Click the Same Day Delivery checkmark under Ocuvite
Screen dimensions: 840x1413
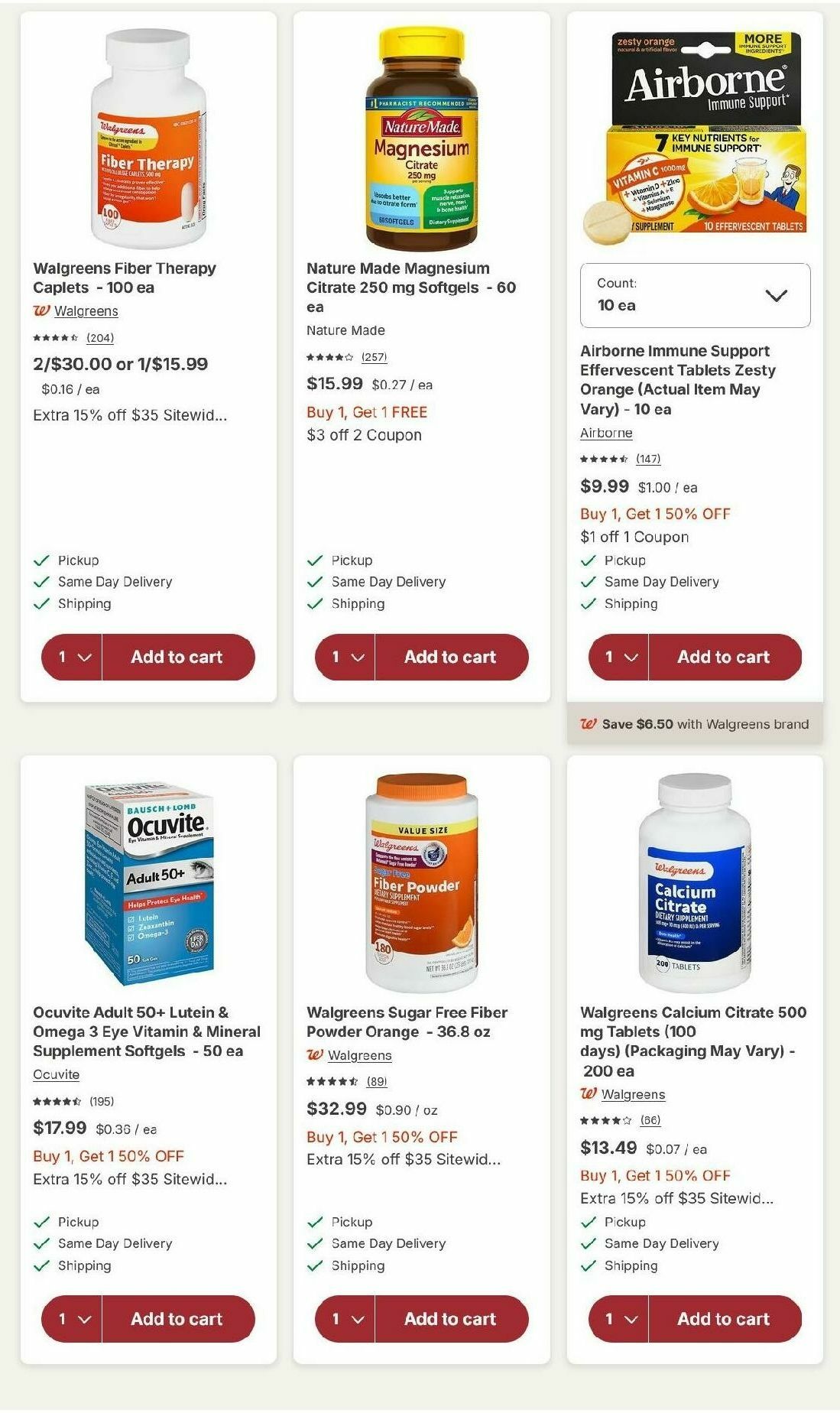pyautogui.click(x=41, y=1243)
